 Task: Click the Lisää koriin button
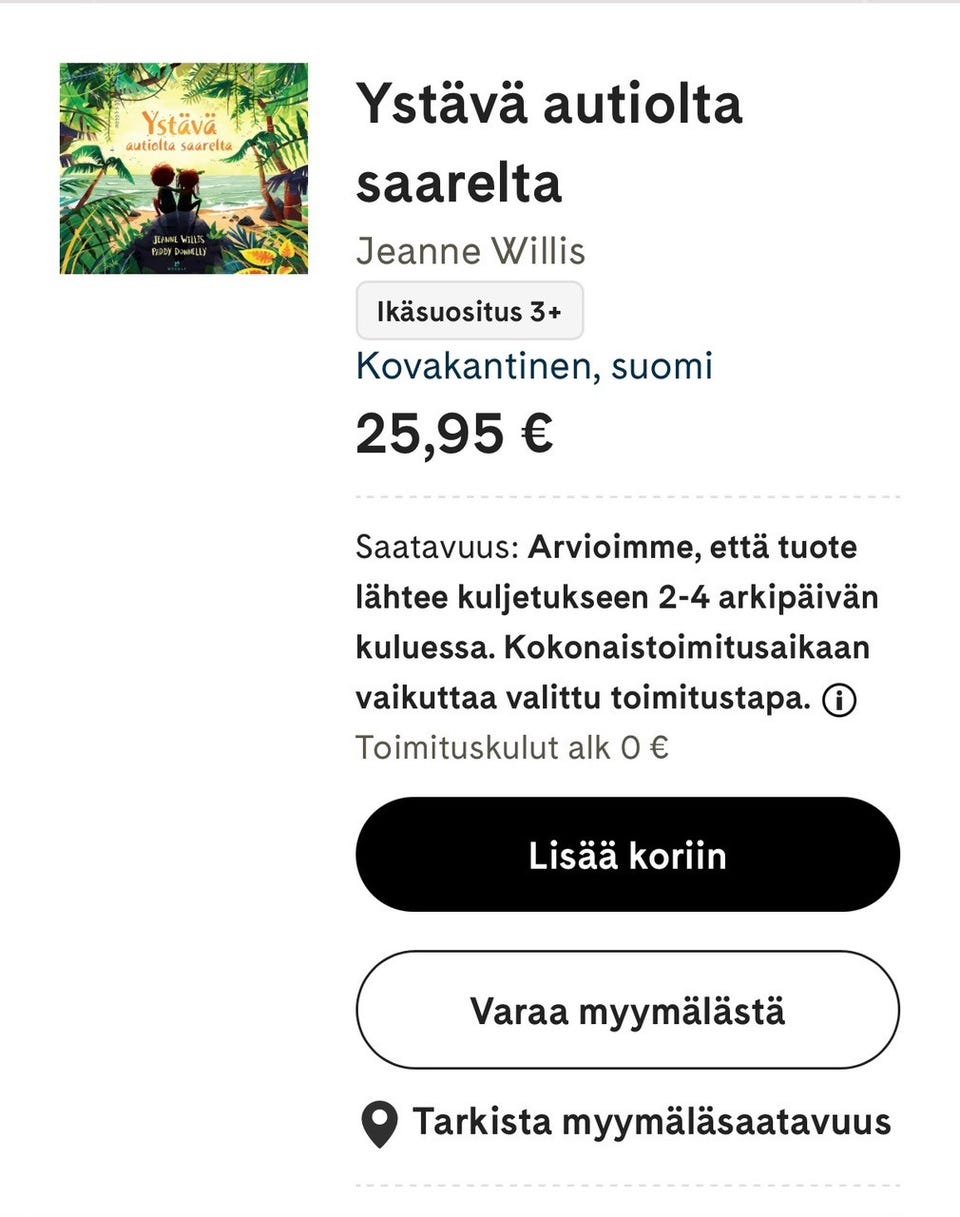[x=627, y=854]
